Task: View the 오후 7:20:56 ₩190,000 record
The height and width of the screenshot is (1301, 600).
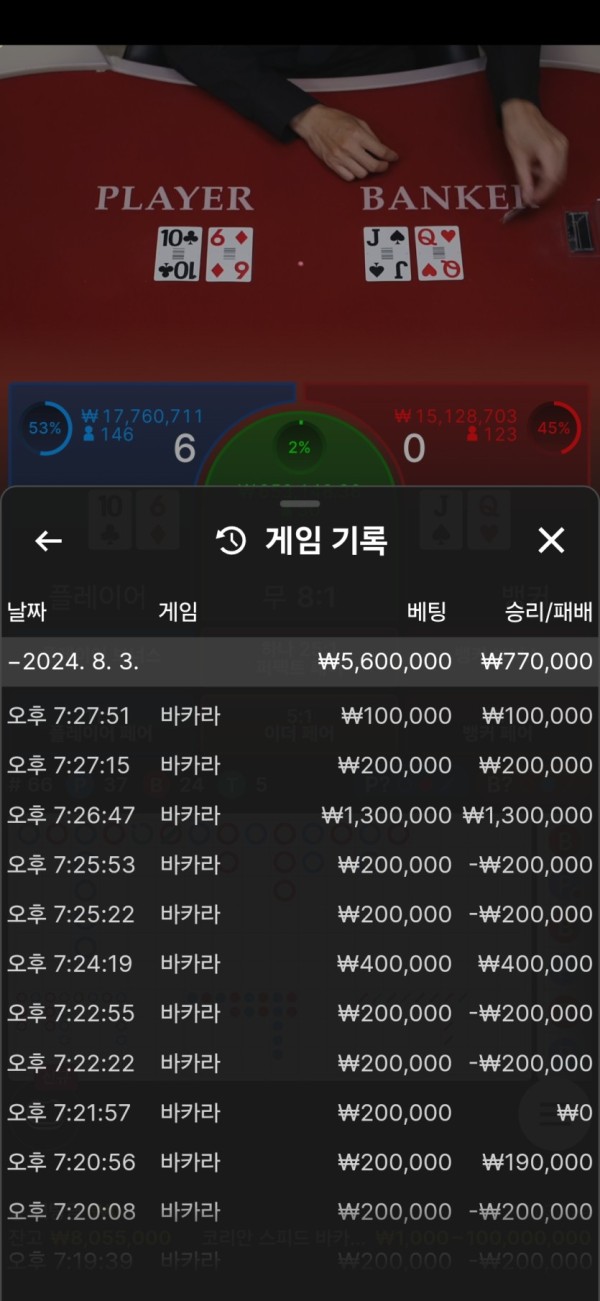Action: point(300,1162)
